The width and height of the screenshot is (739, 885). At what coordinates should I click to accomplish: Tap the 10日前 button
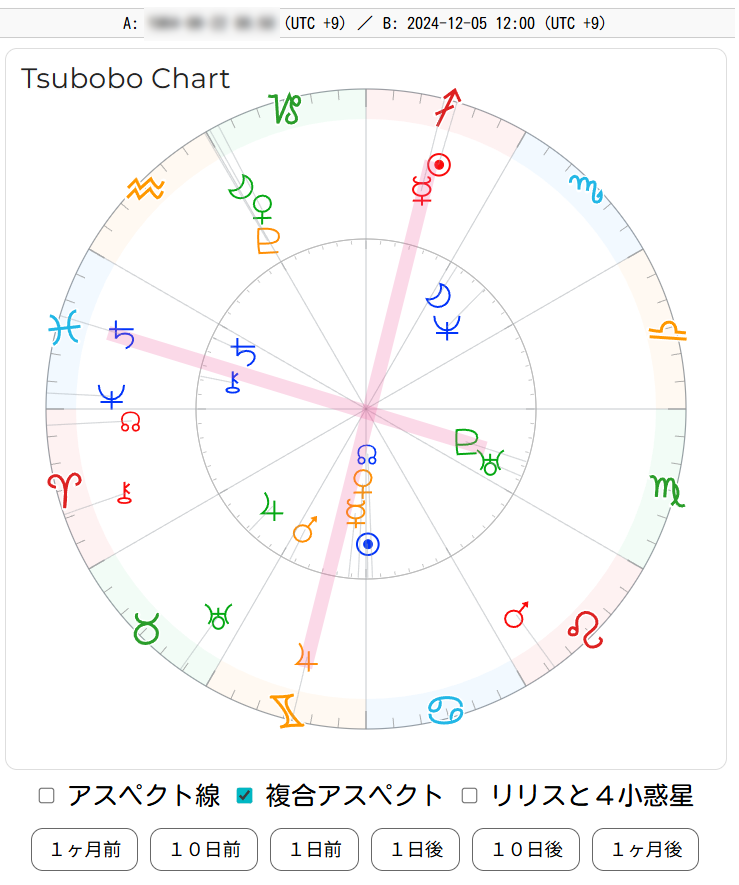[x=204, y=850]
